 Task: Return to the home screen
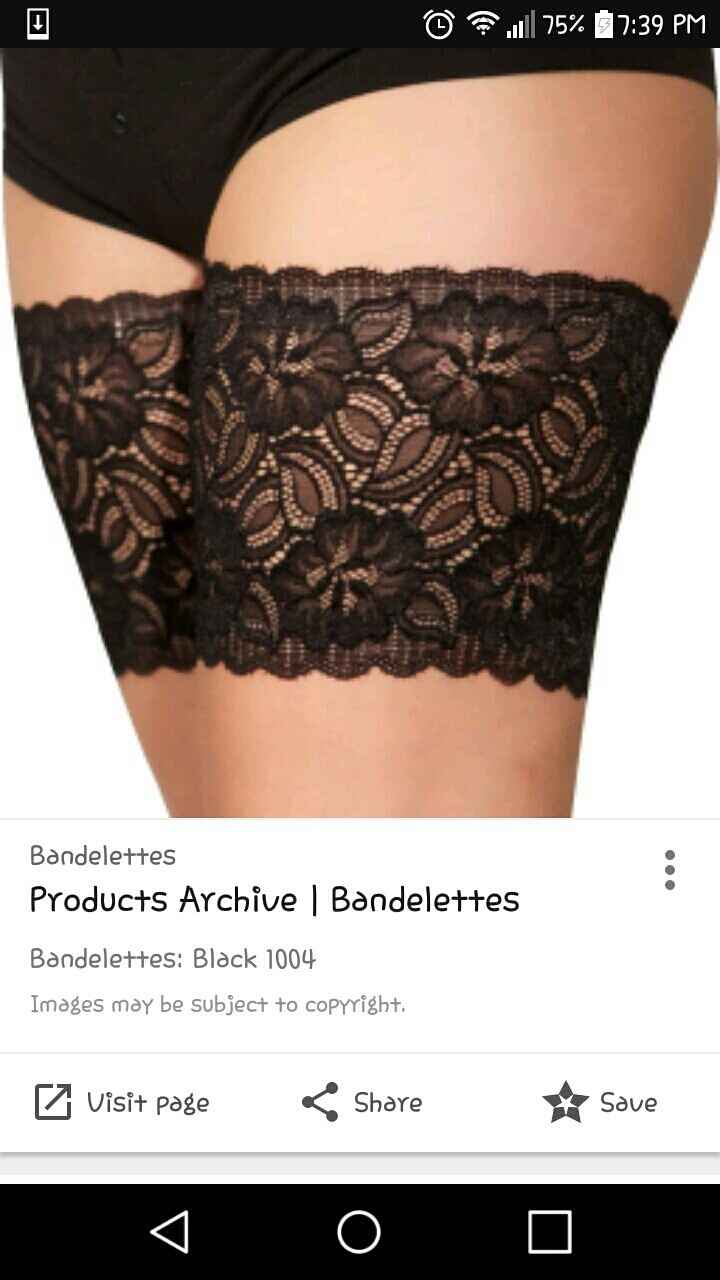(x=359, y=1232)
